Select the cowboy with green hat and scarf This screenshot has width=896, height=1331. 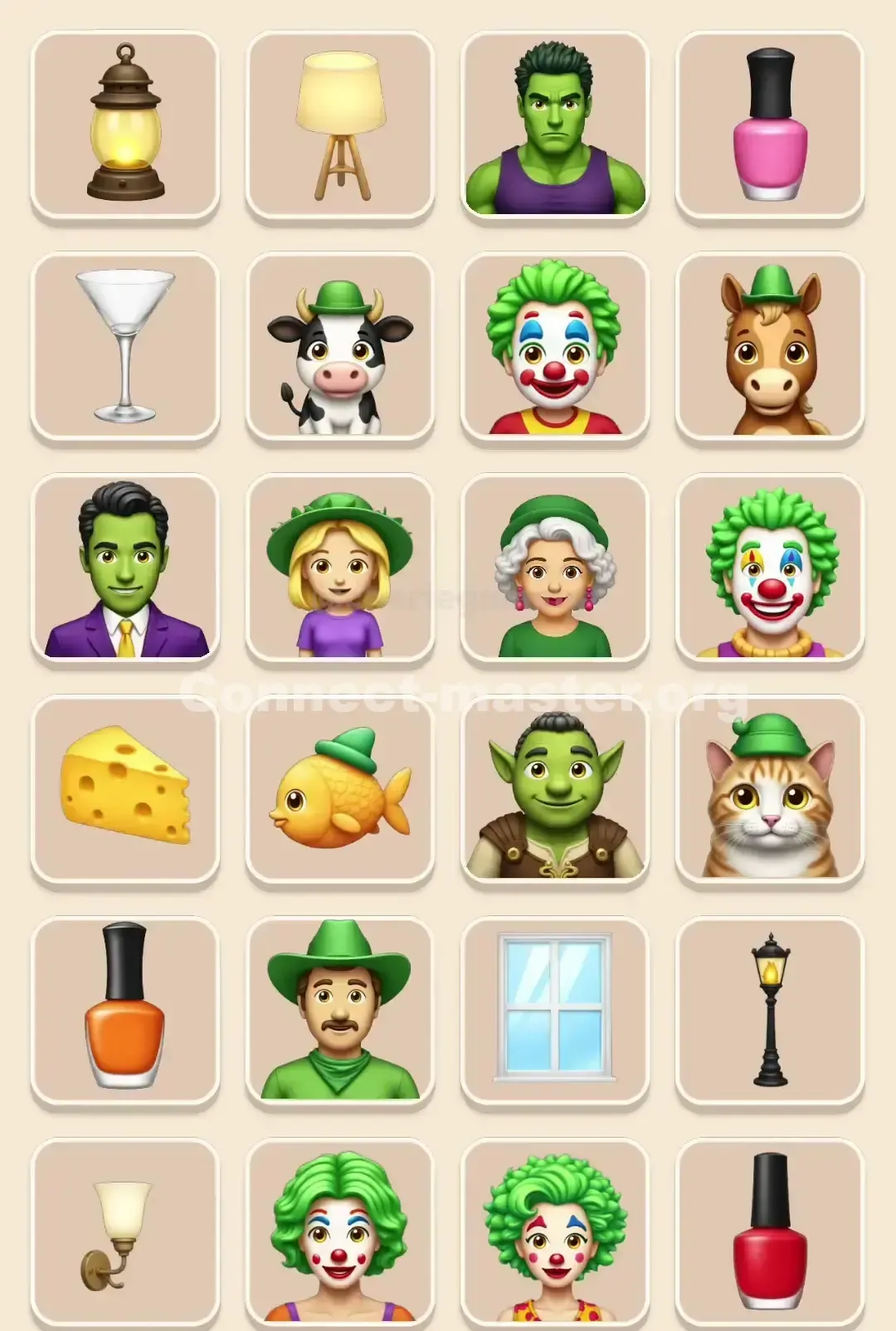340,1008
